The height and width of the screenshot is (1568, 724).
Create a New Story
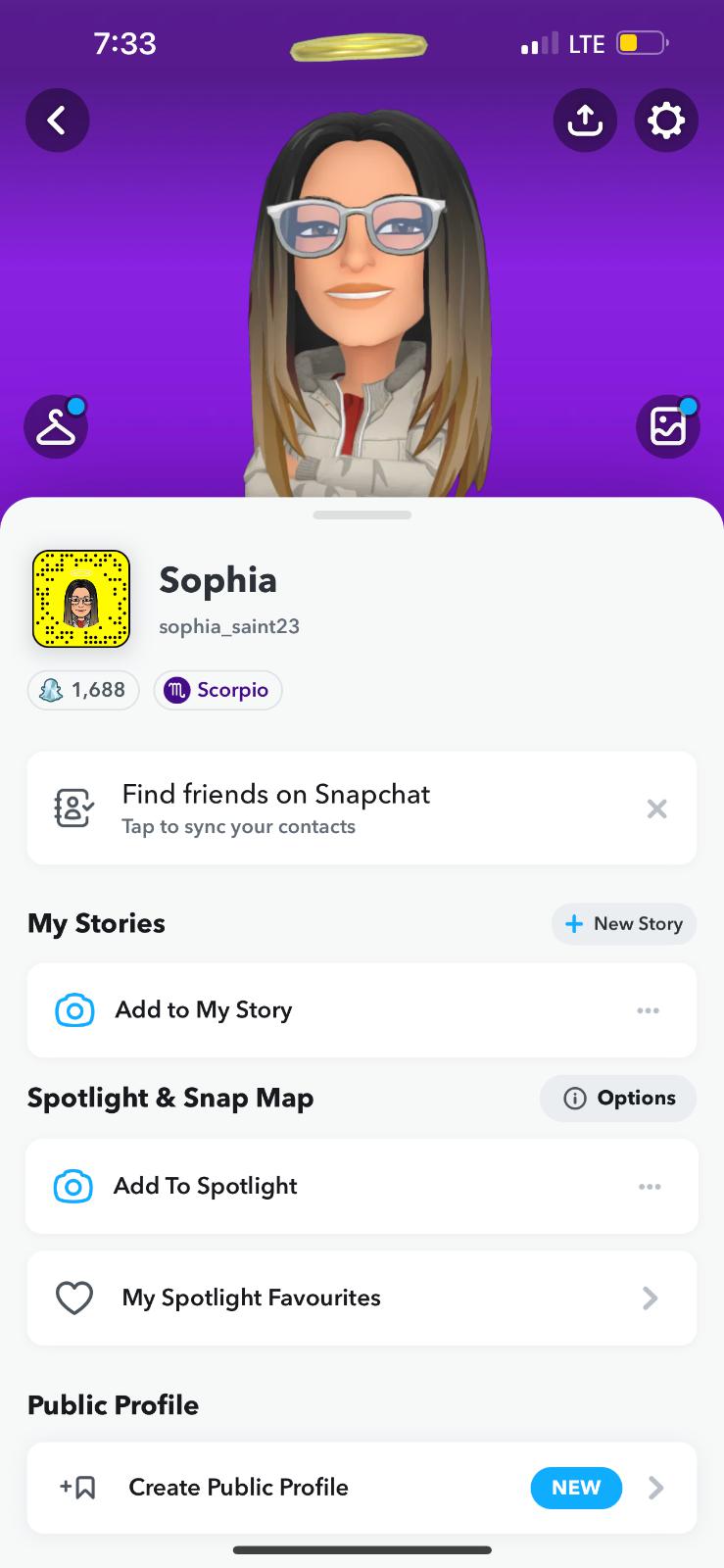(624, 924)
